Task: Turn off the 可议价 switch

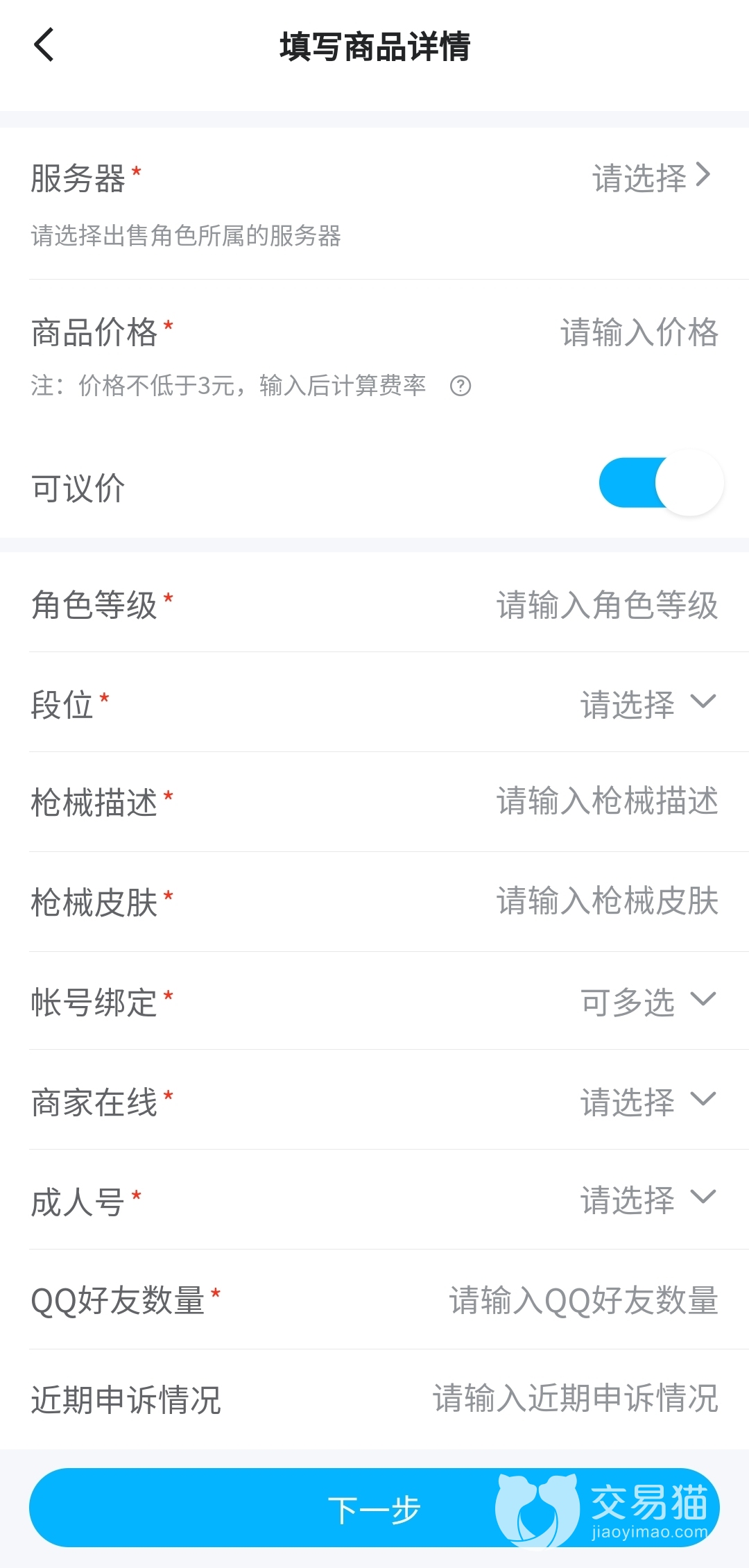Action: tap(661, 484)
